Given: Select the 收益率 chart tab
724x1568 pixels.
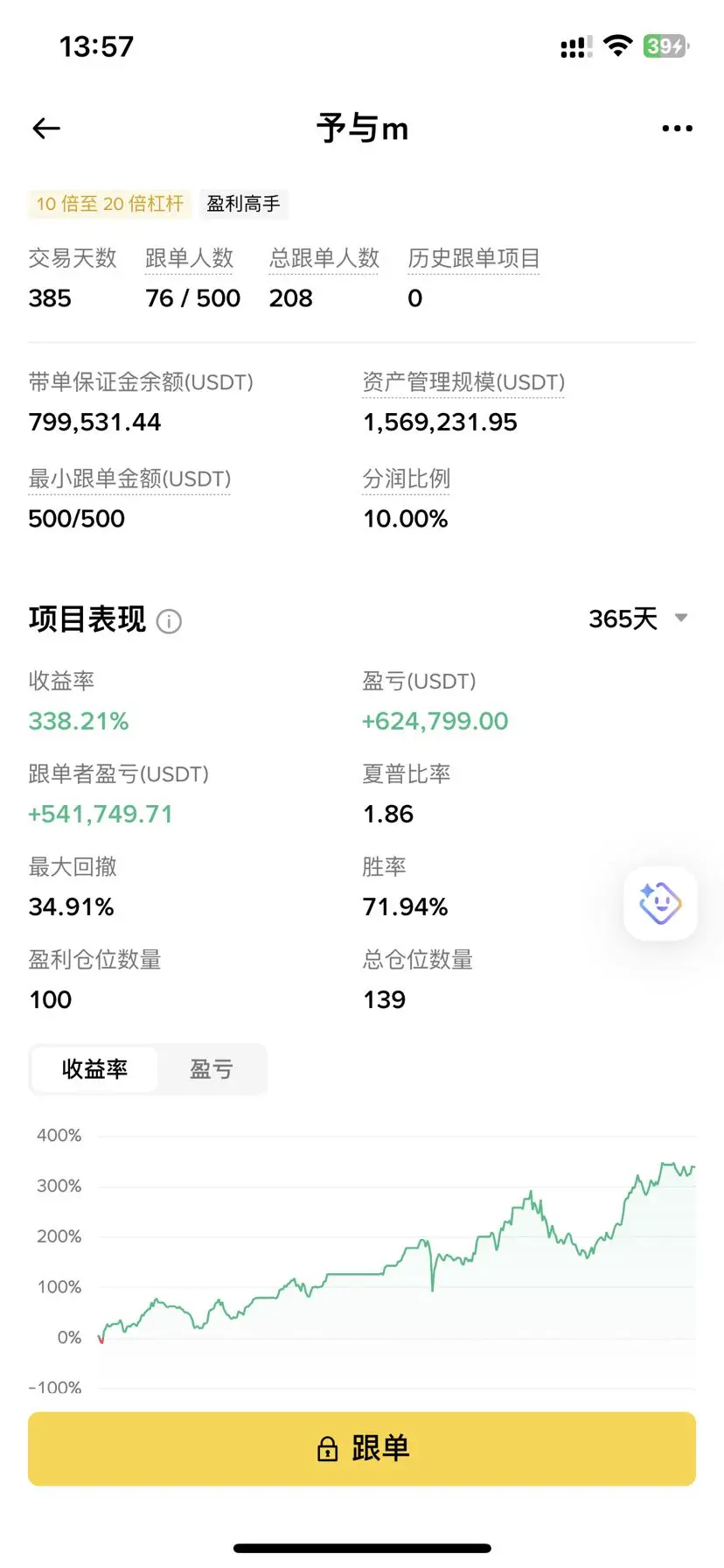Looking at the screenshot, I should [94, 1069].
